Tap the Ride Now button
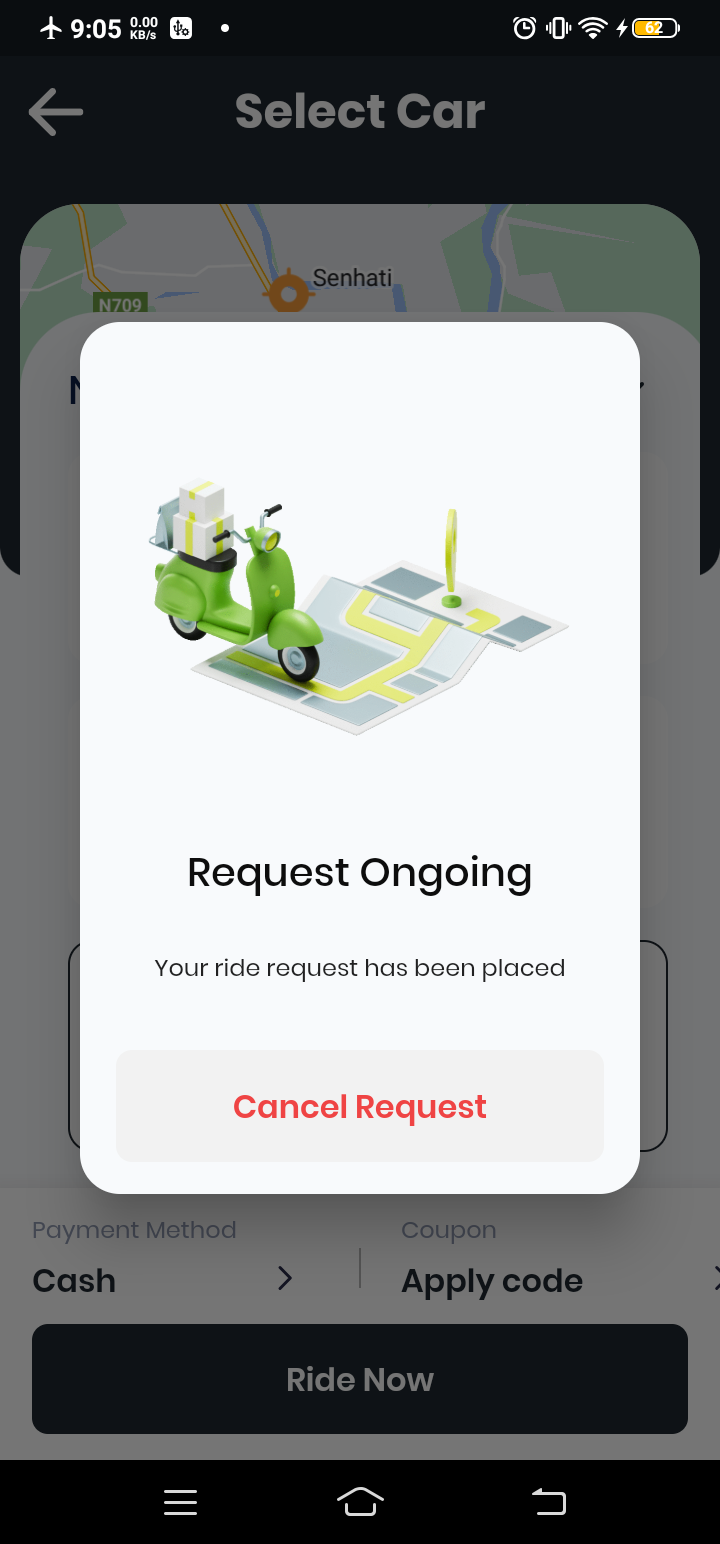Screen dimensions: 720x1544 pyautogui.click(x=360, y=1379)
